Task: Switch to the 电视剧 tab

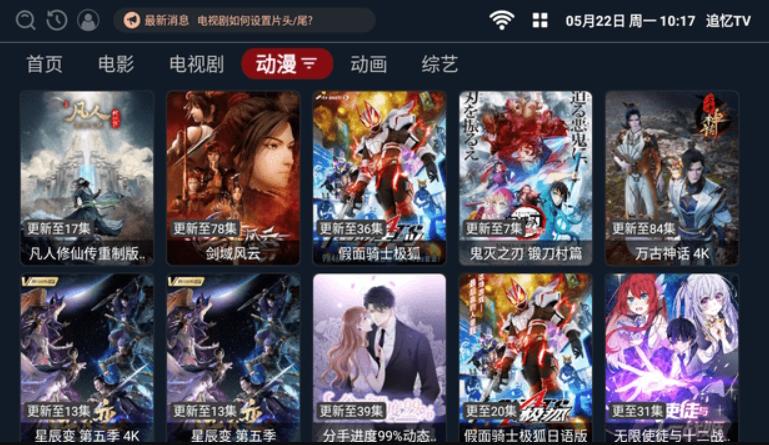Action: (x=196, y=65)
